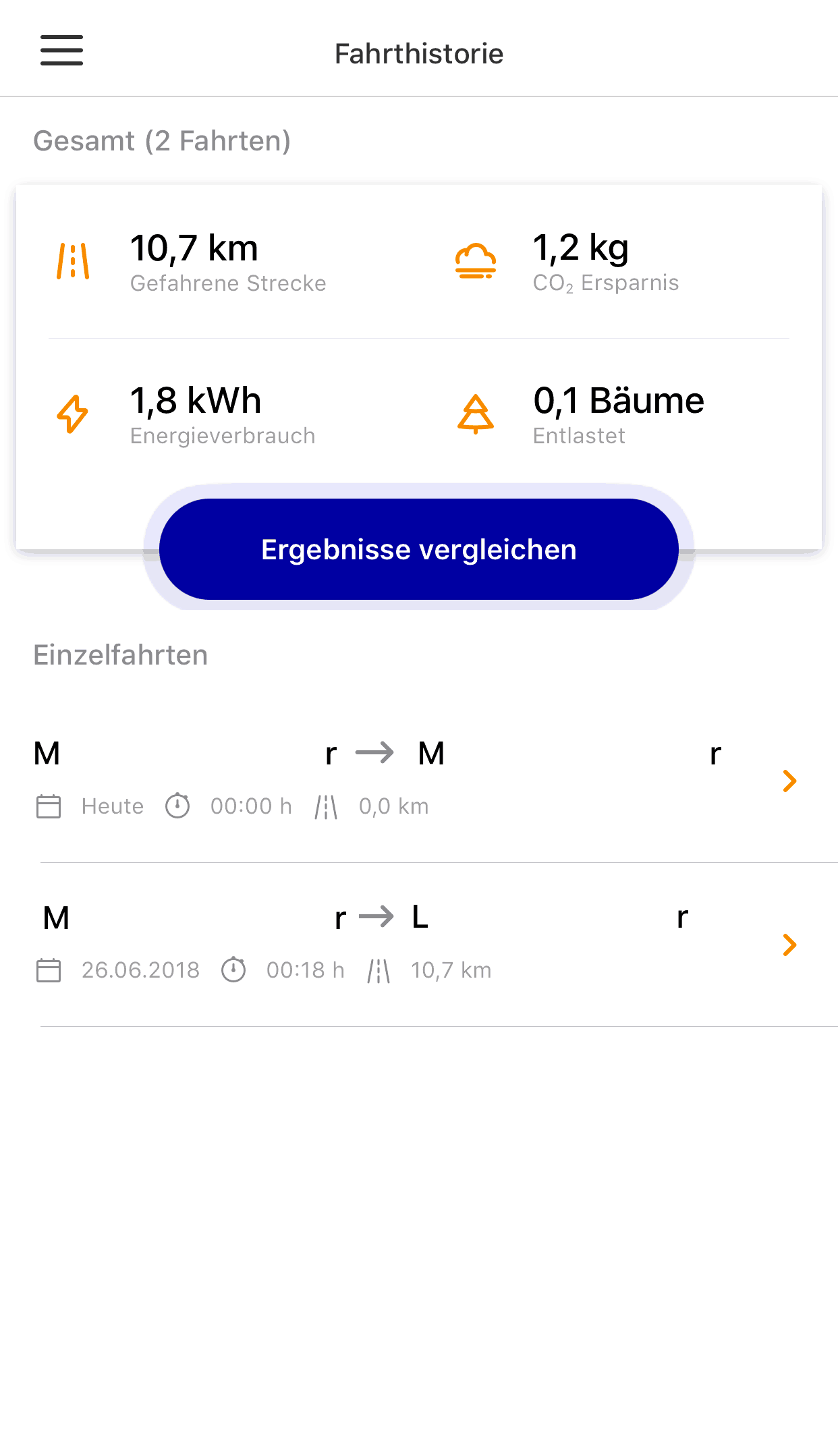Image resolution: width=838 pixels, height=1456 pixels.
Task: Open today's trip with 0,0 km
Action: (419, 780)
